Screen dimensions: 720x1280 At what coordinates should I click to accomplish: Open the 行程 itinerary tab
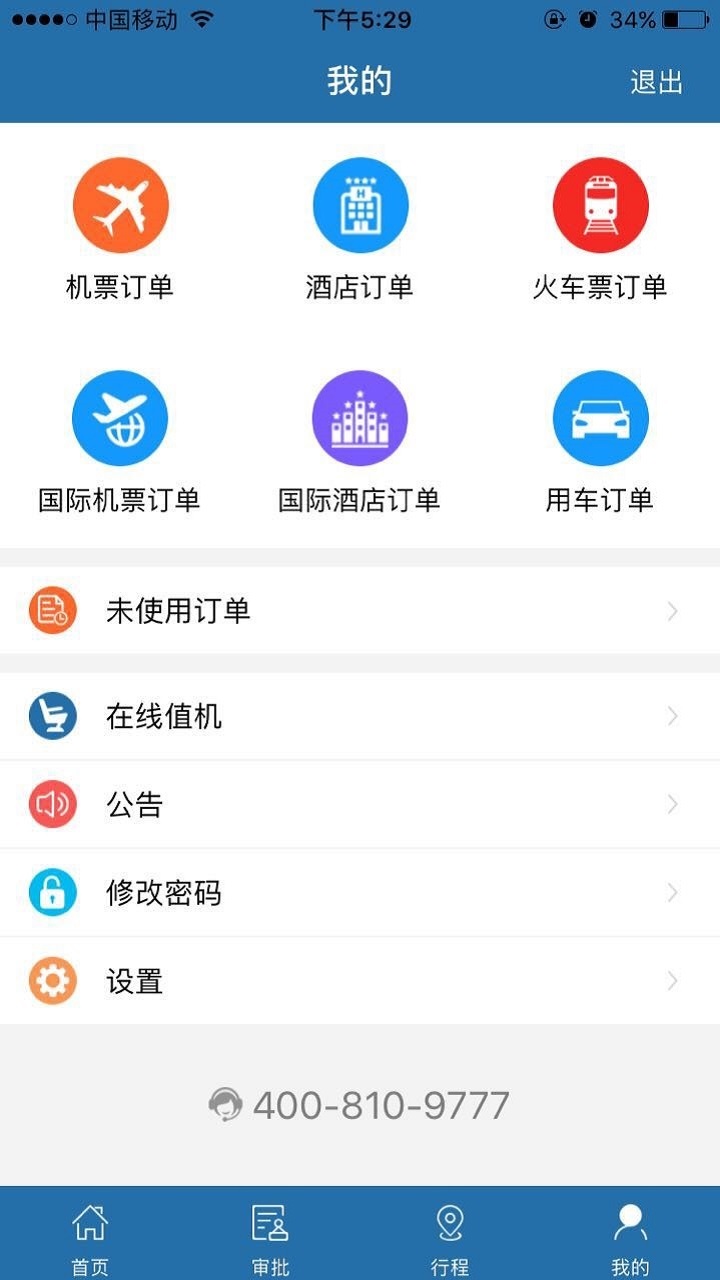pyautogui.click(x=451, y=1232)
